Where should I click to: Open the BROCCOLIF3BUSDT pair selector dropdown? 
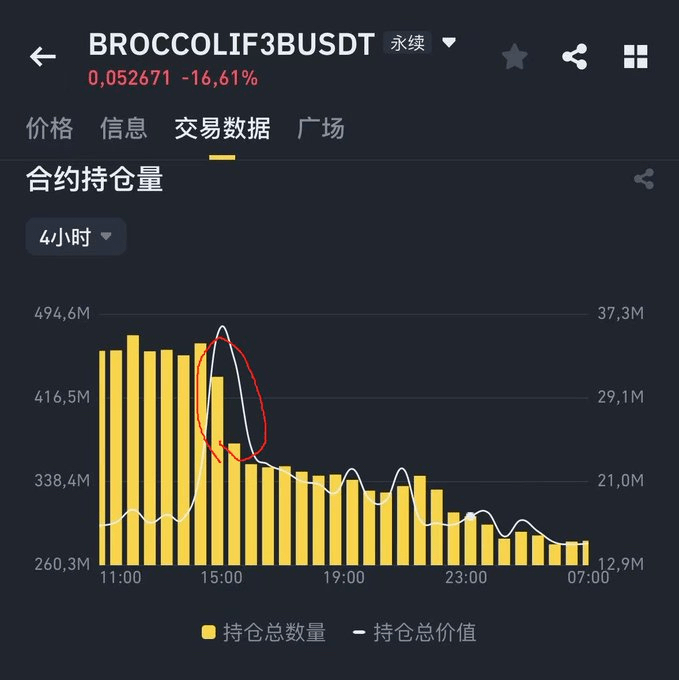pos(449,43)
